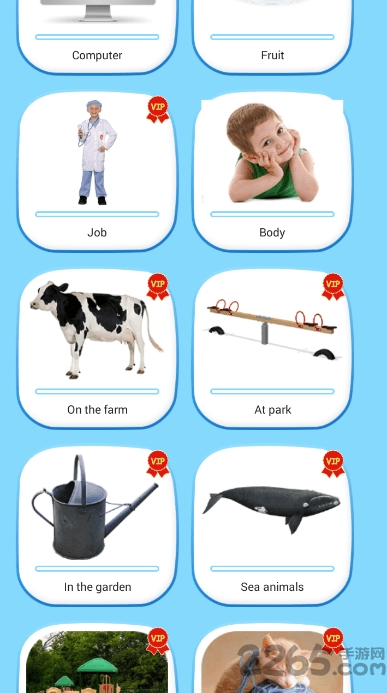Open the Fruit category card
The image size is (387, 693).
(272, 36)
